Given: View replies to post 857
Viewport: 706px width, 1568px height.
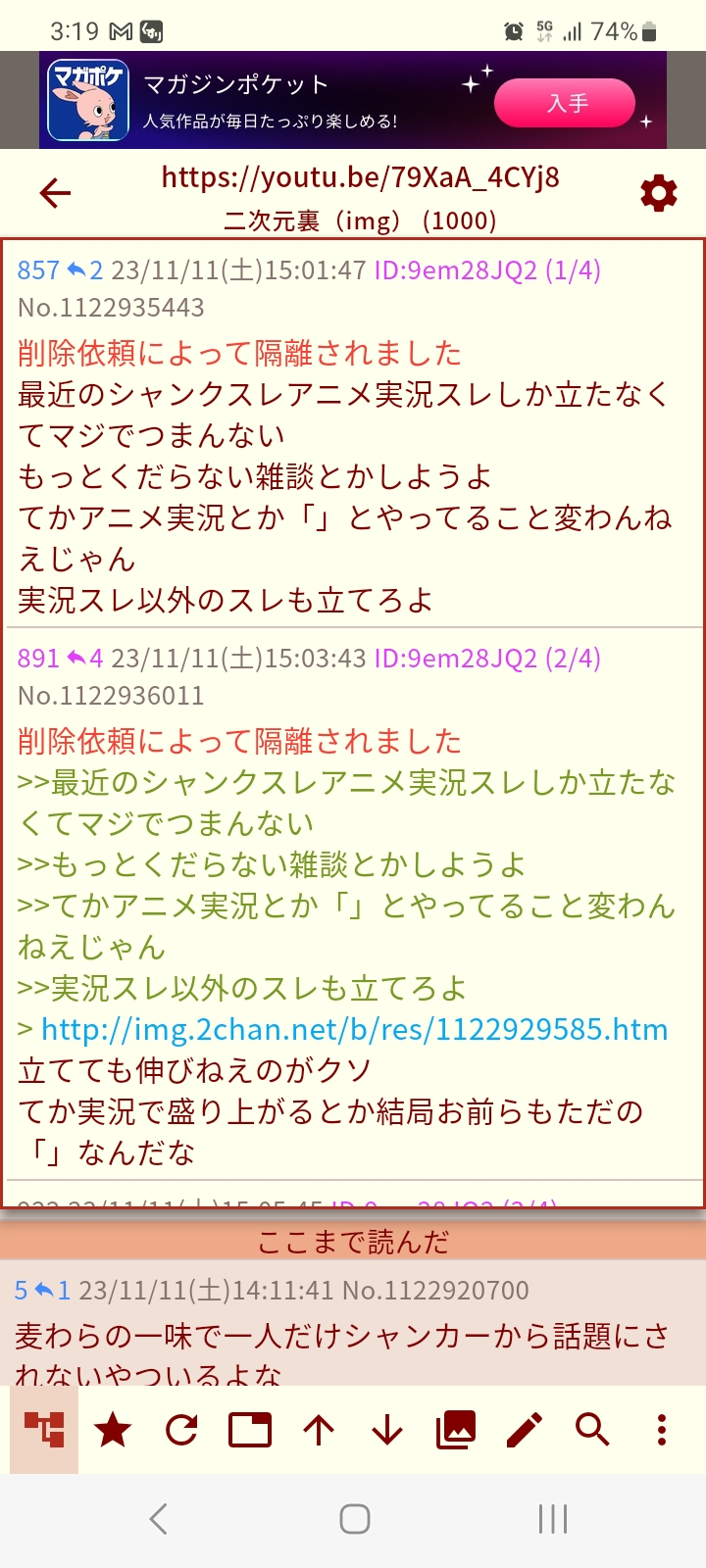Looking at the screenshot, I should (x=84, y=270).
